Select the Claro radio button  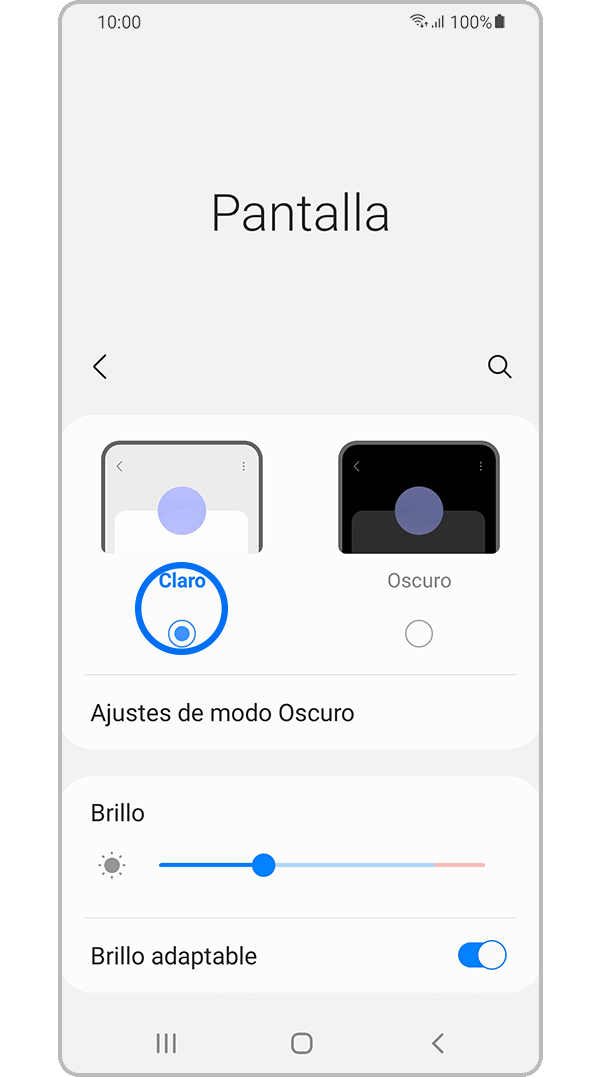[182, 633]
